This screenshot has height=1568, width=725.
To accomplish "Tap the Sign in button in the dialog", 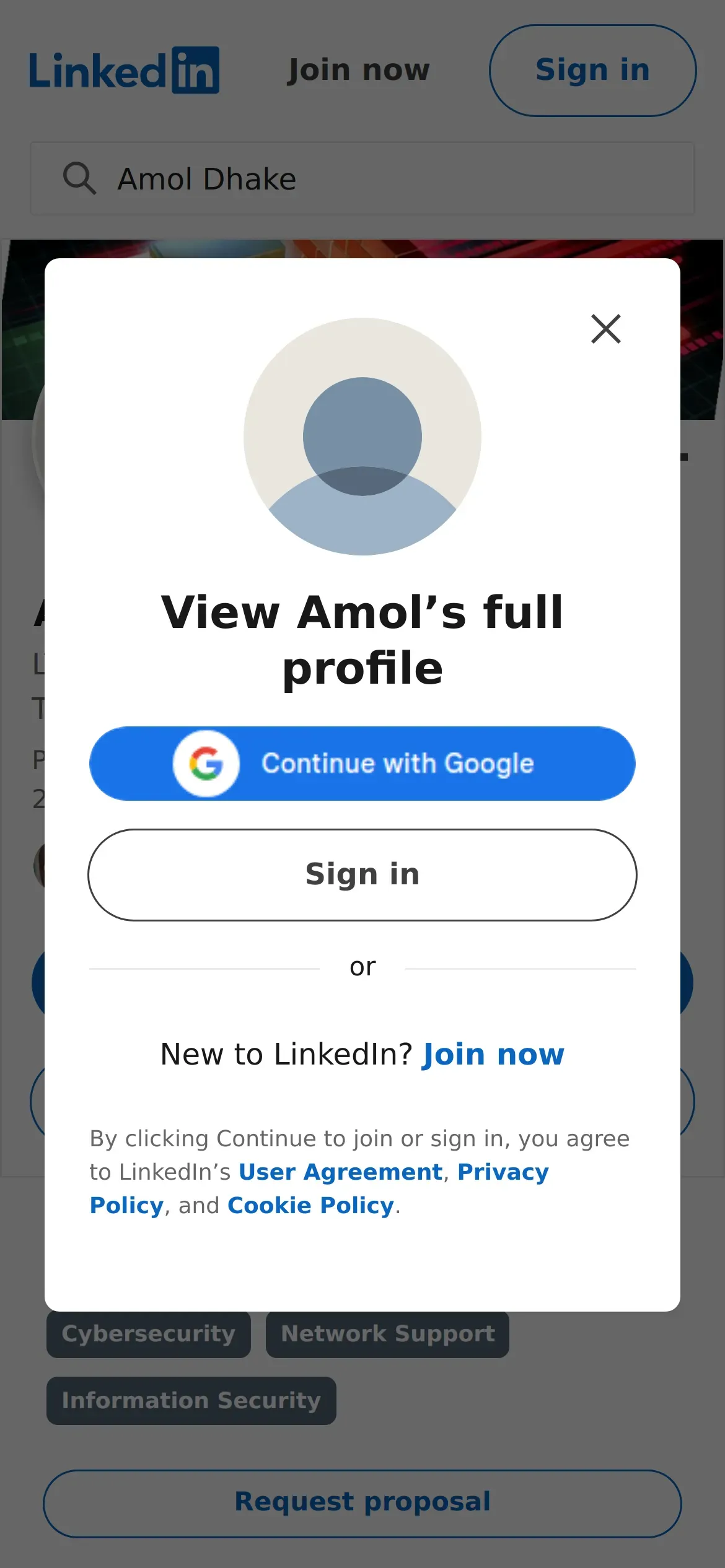I will pos(362,874).
